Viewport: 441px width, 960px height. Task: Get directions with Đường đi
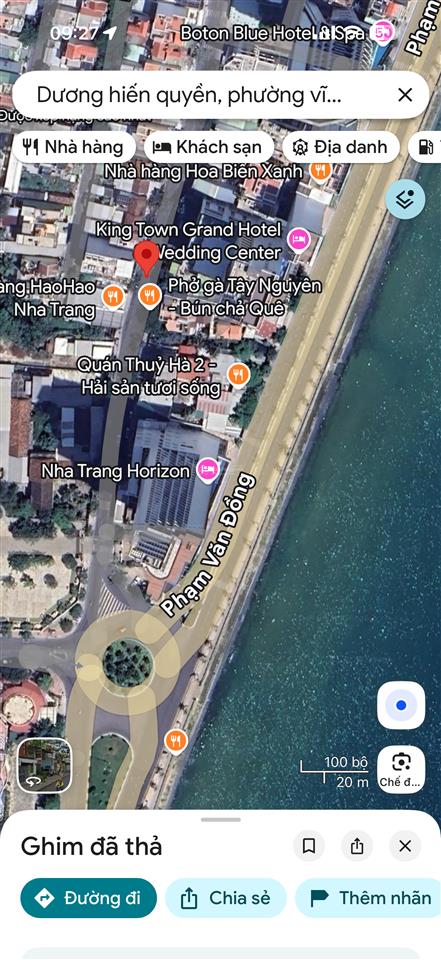tap(88, 898)
